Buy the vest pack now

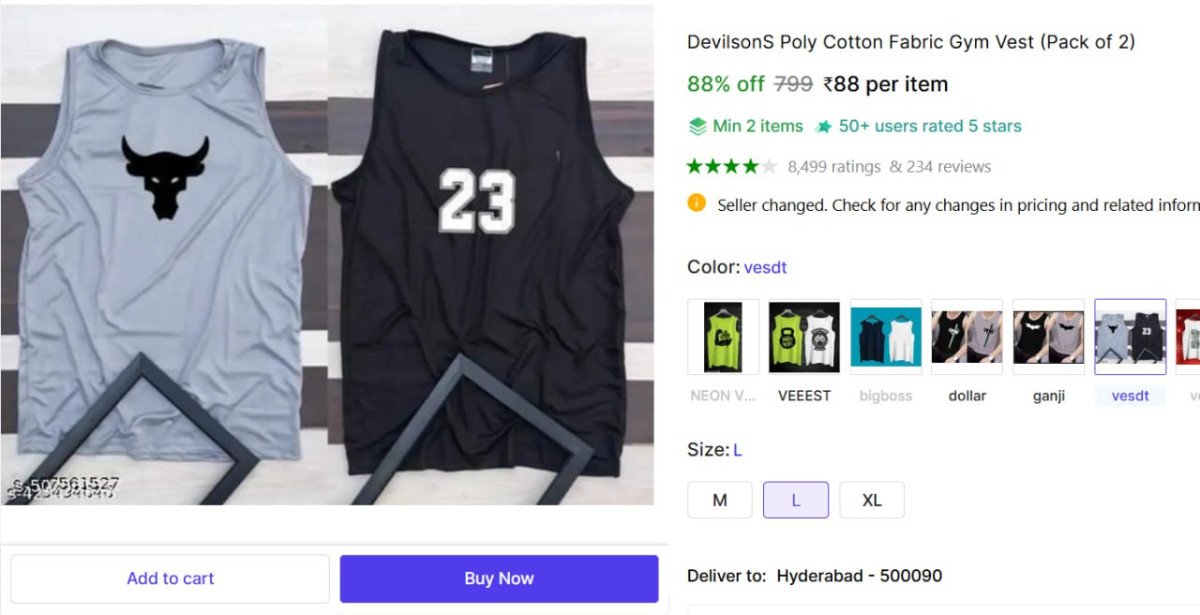click(499, 578)
